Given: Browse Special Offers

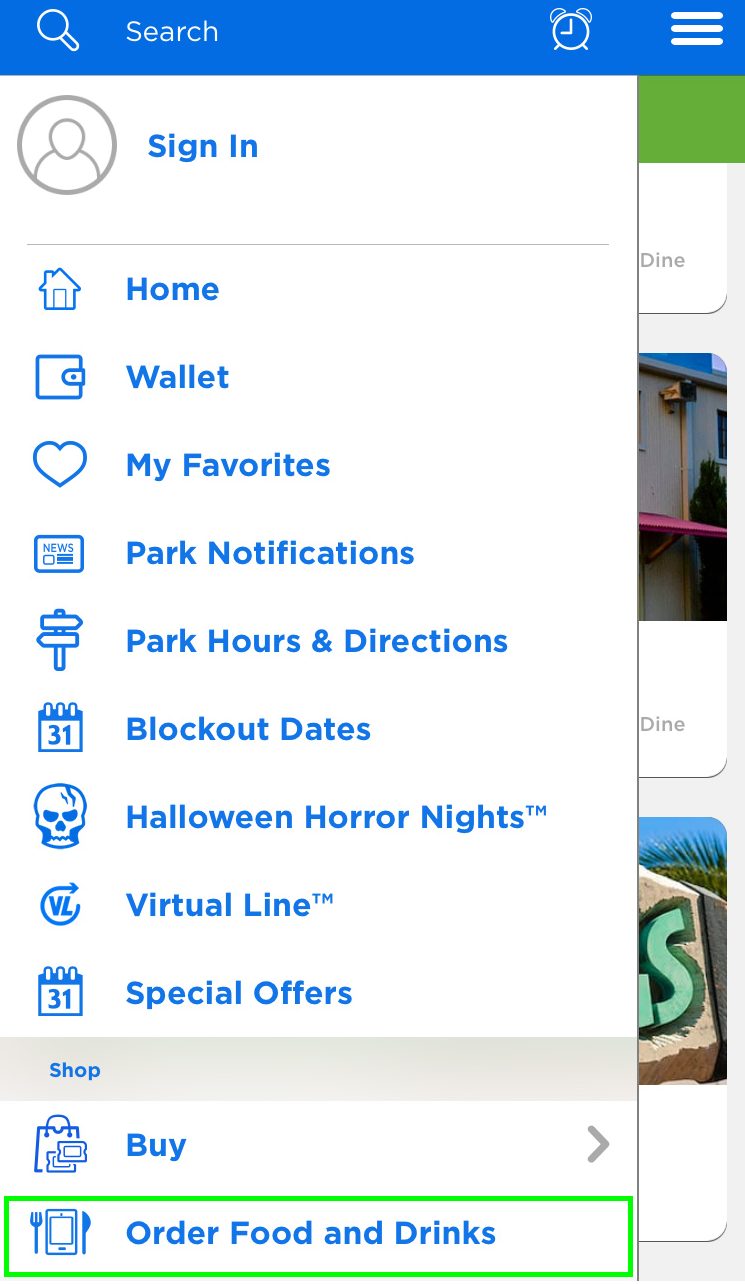Looking at the screenshot, I should tap(318, 994).
